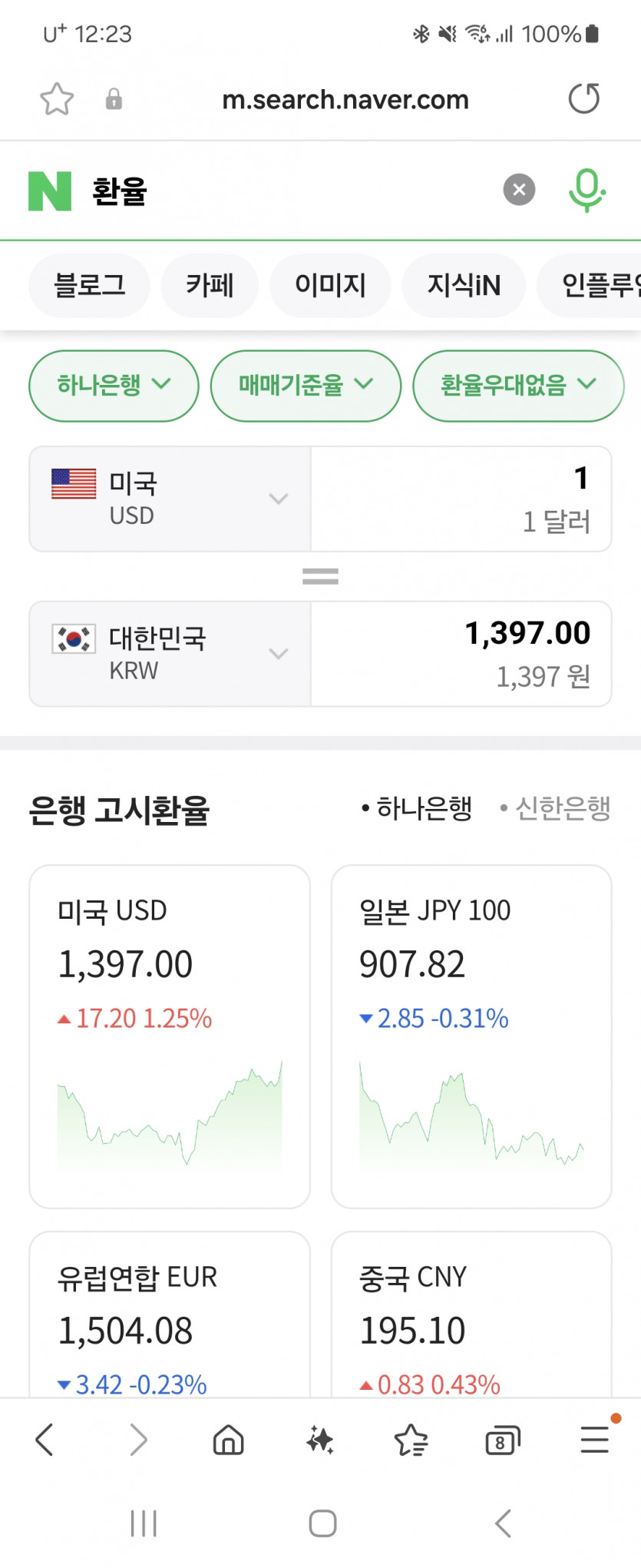Reload the Naver search page

click(583, 99)
